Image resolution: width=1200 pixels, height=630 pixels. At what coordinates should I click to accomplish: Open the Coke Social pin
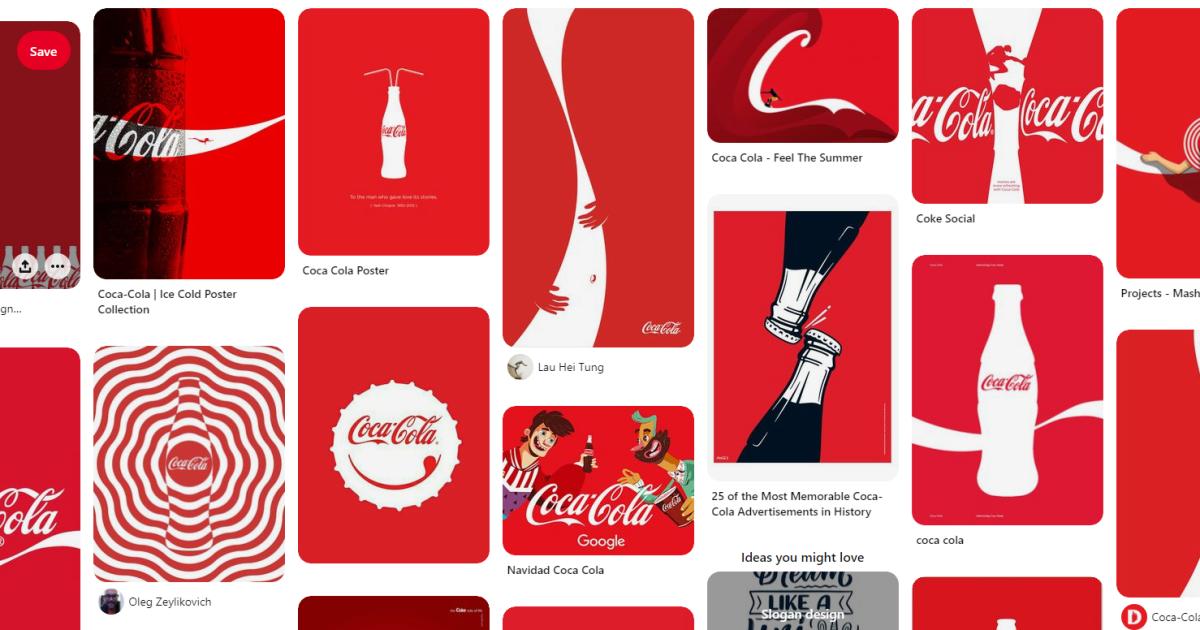point(1007,105)
